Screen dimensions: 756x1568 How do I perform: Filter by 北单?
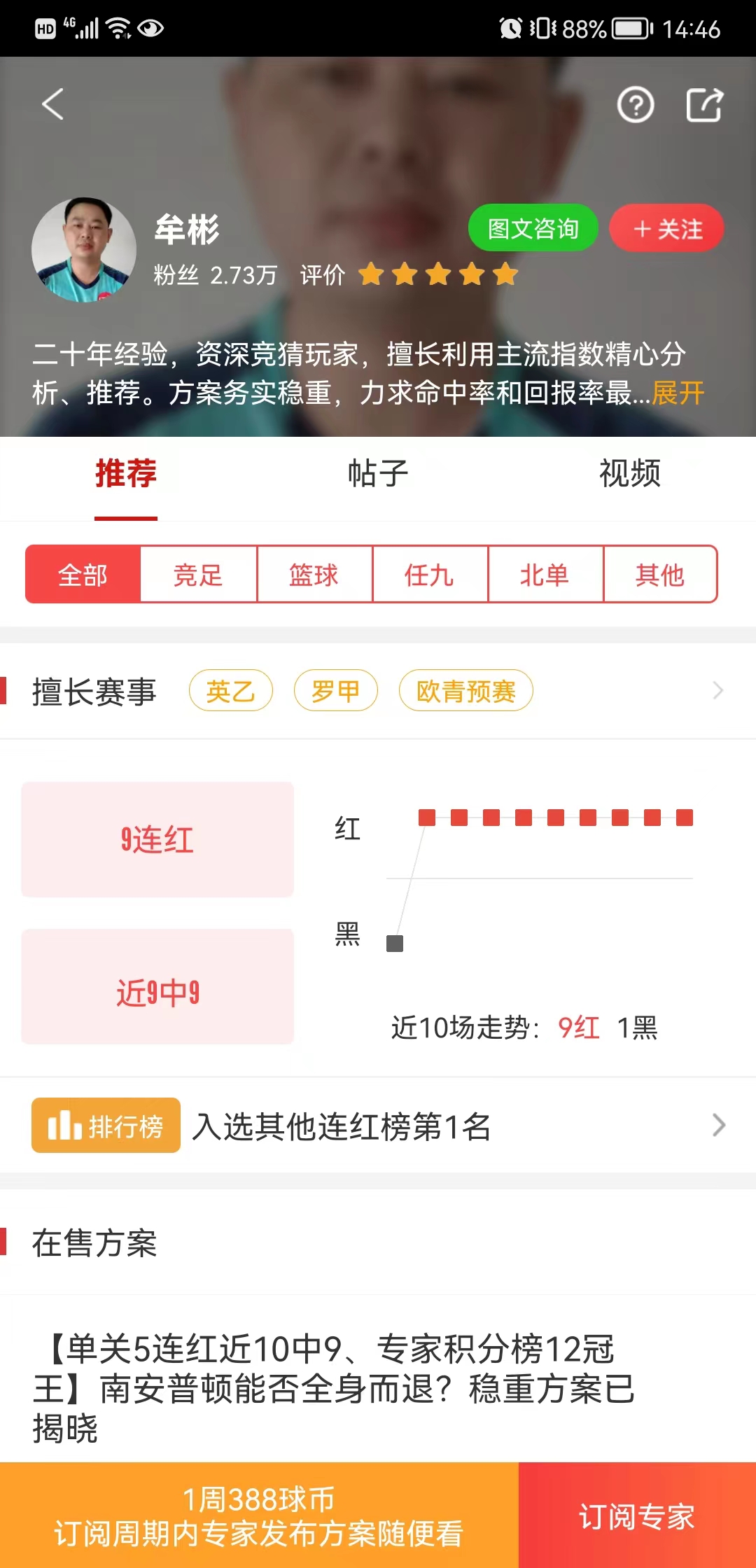tap(545, 575)
